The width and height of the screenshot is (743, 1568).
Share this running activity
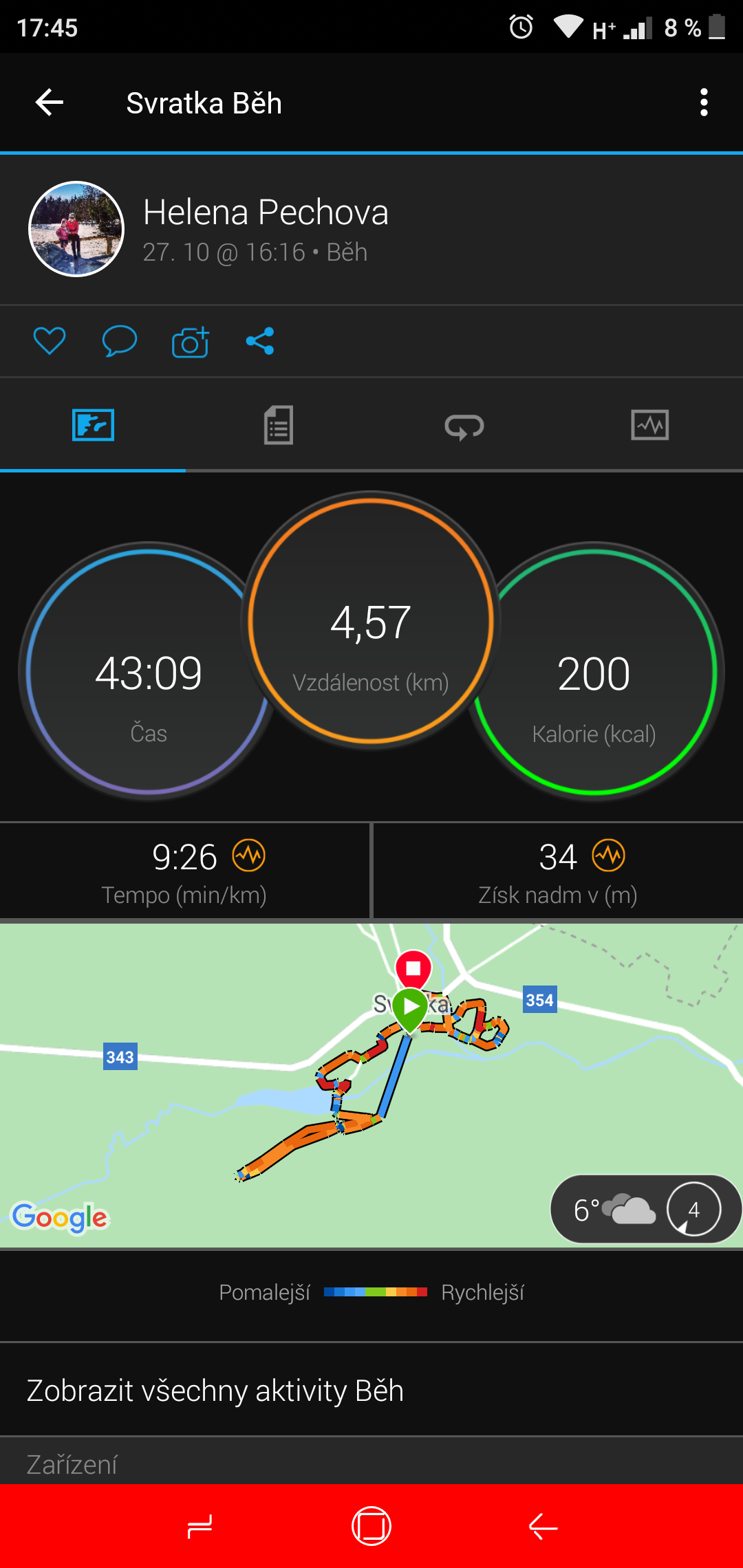point(260,341)
